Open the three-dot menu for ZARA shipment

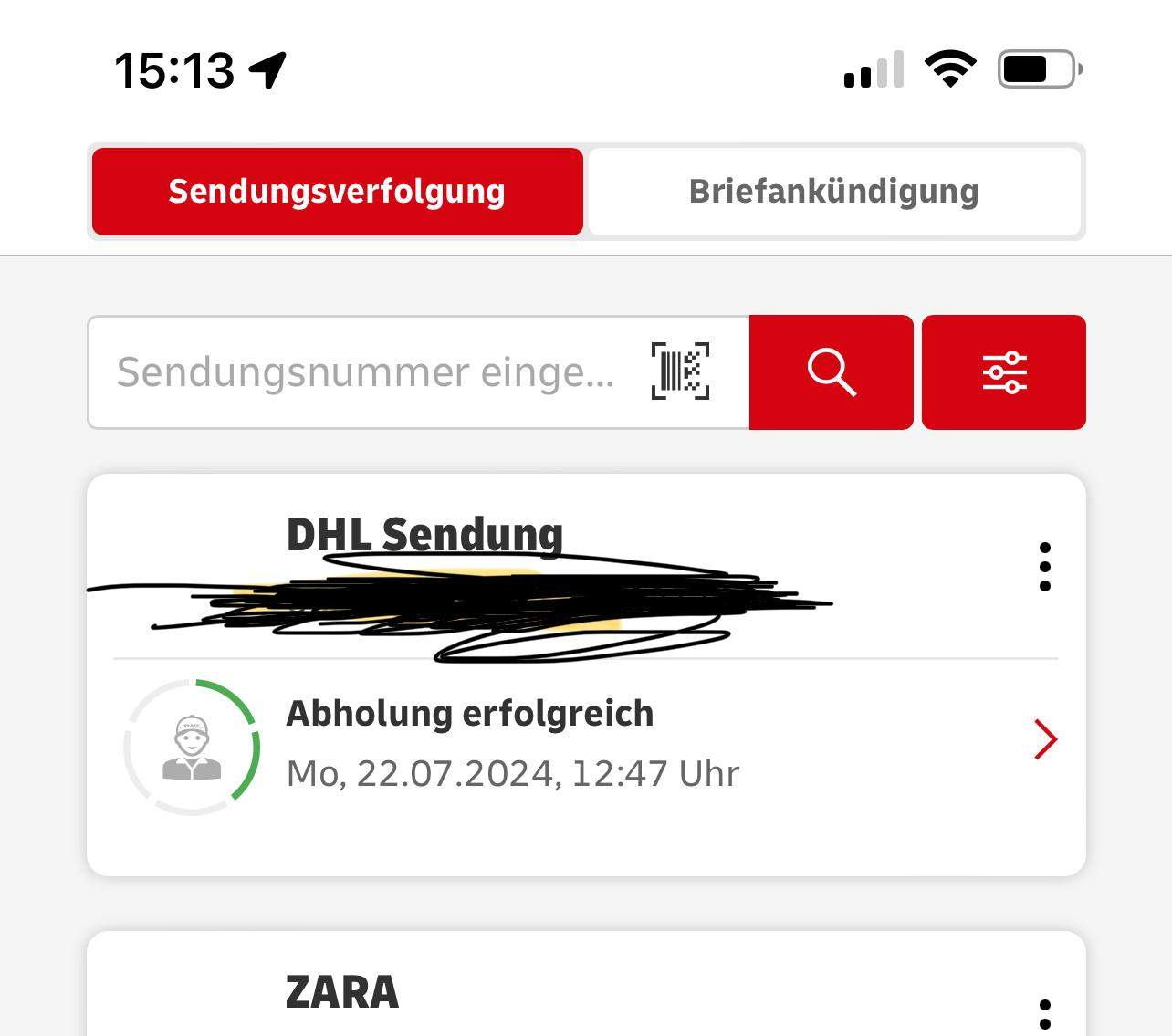tap(1044, 1015)
